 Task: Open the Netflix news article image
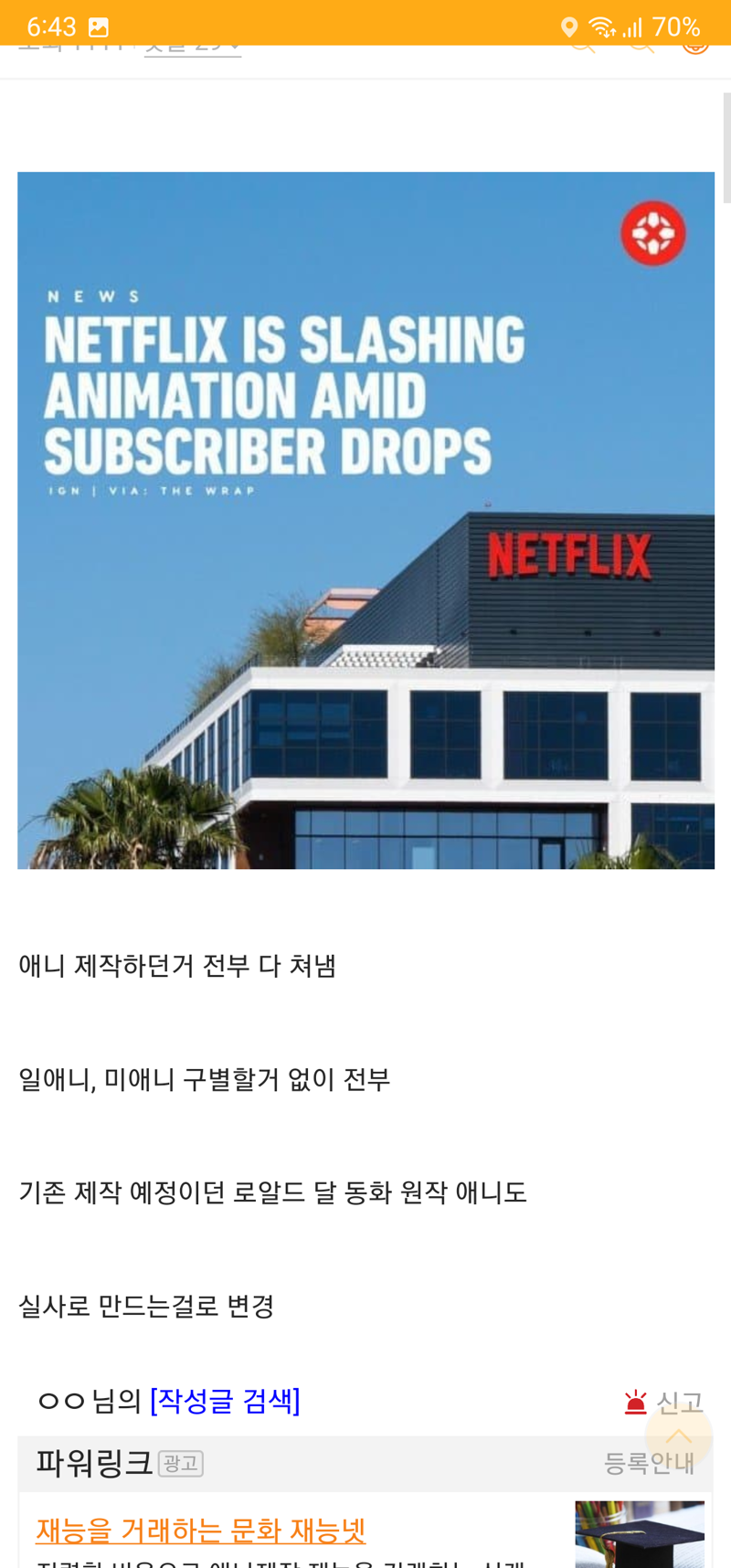[x=365, y=520]
